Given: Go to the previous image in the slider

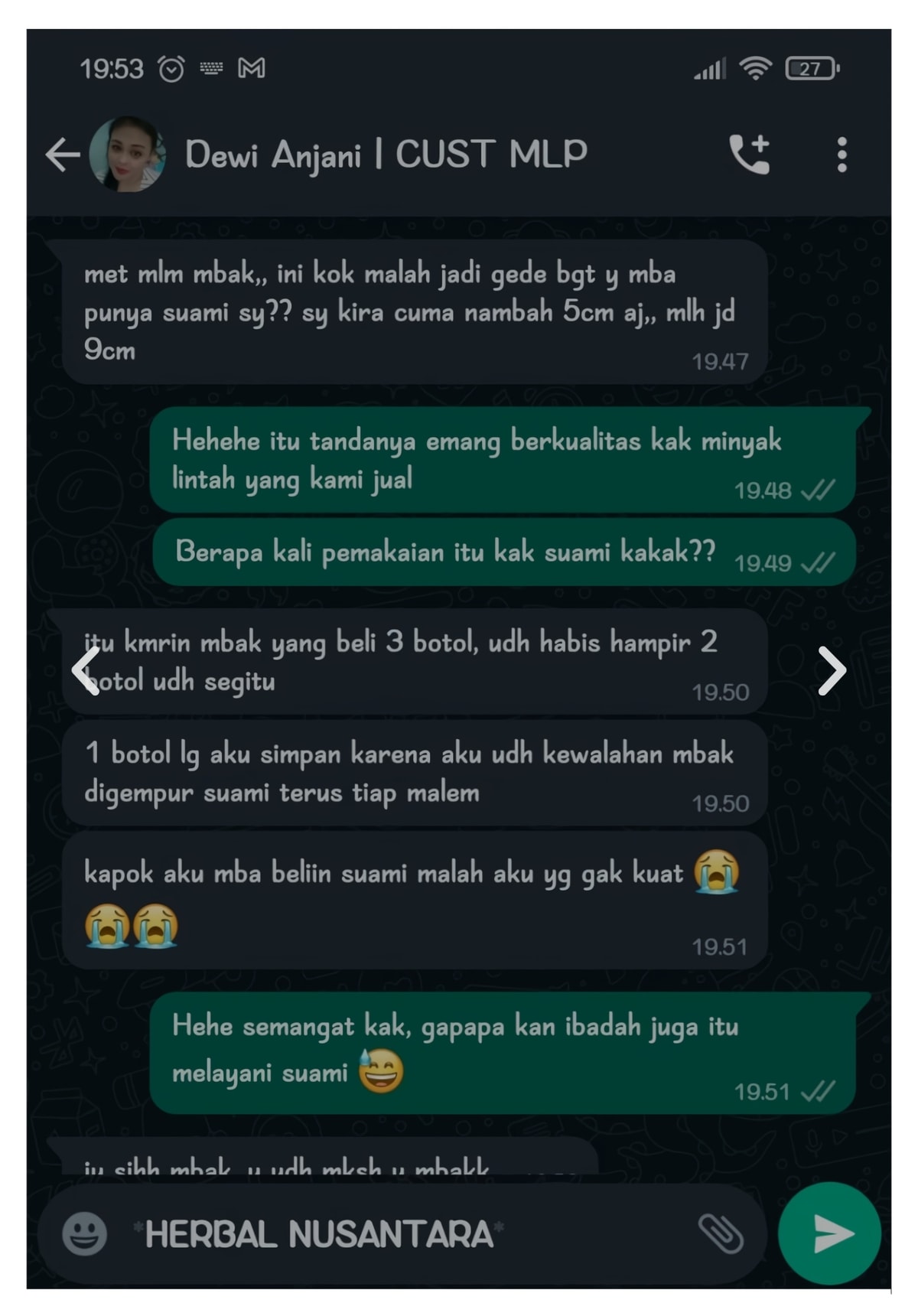Looking at the screenshot, I should point(86,670).
